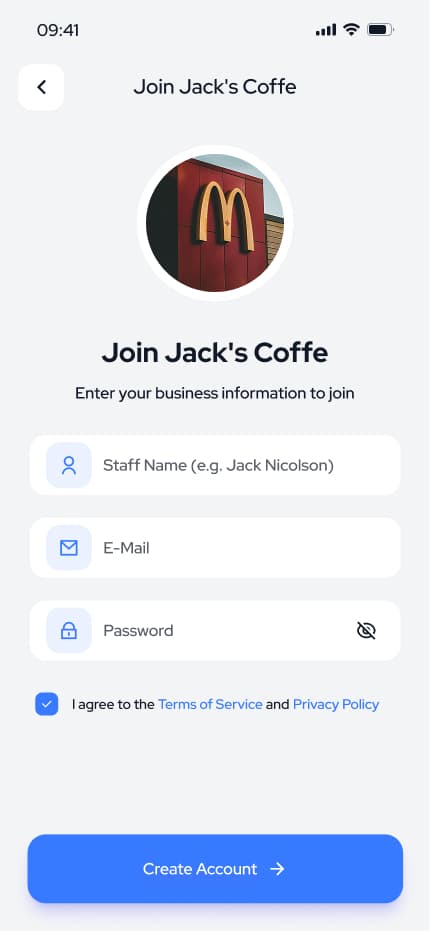
Task: Open the Privacy Policy link
Action: coord(336,704)
